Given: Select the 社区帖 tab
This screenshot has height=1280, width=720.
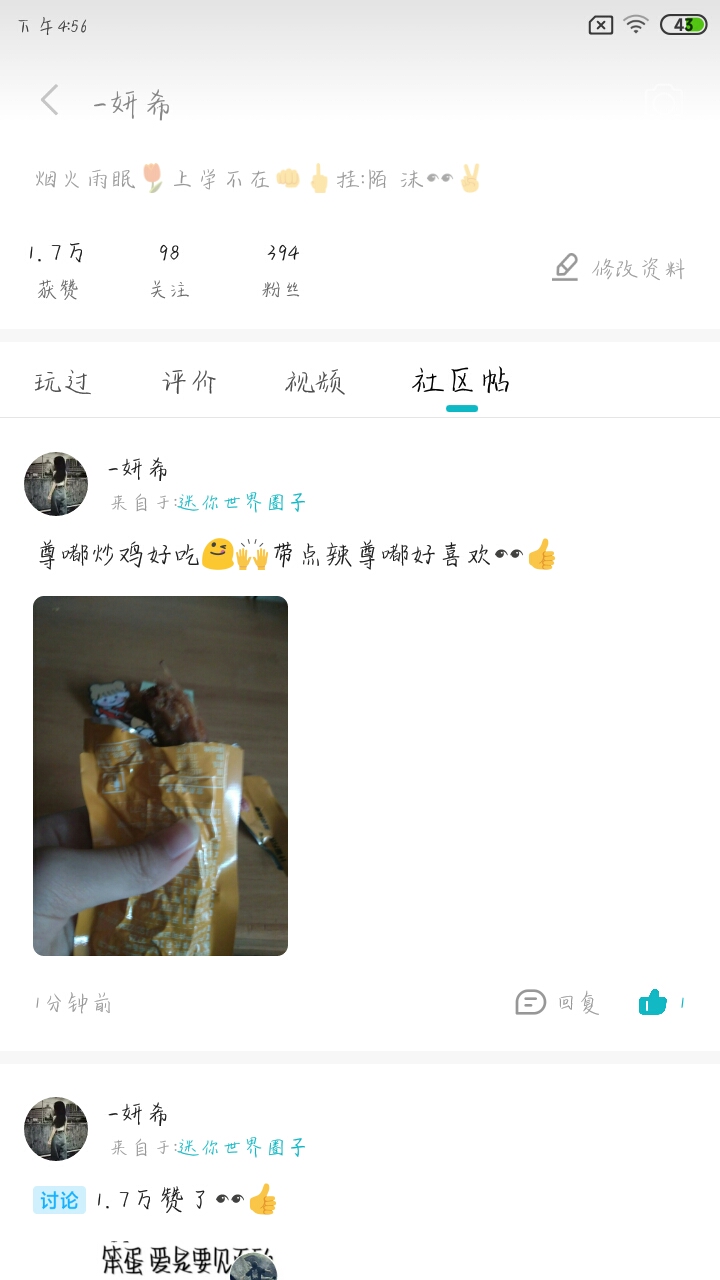Looking at the screenshot, I should [461, 382].
